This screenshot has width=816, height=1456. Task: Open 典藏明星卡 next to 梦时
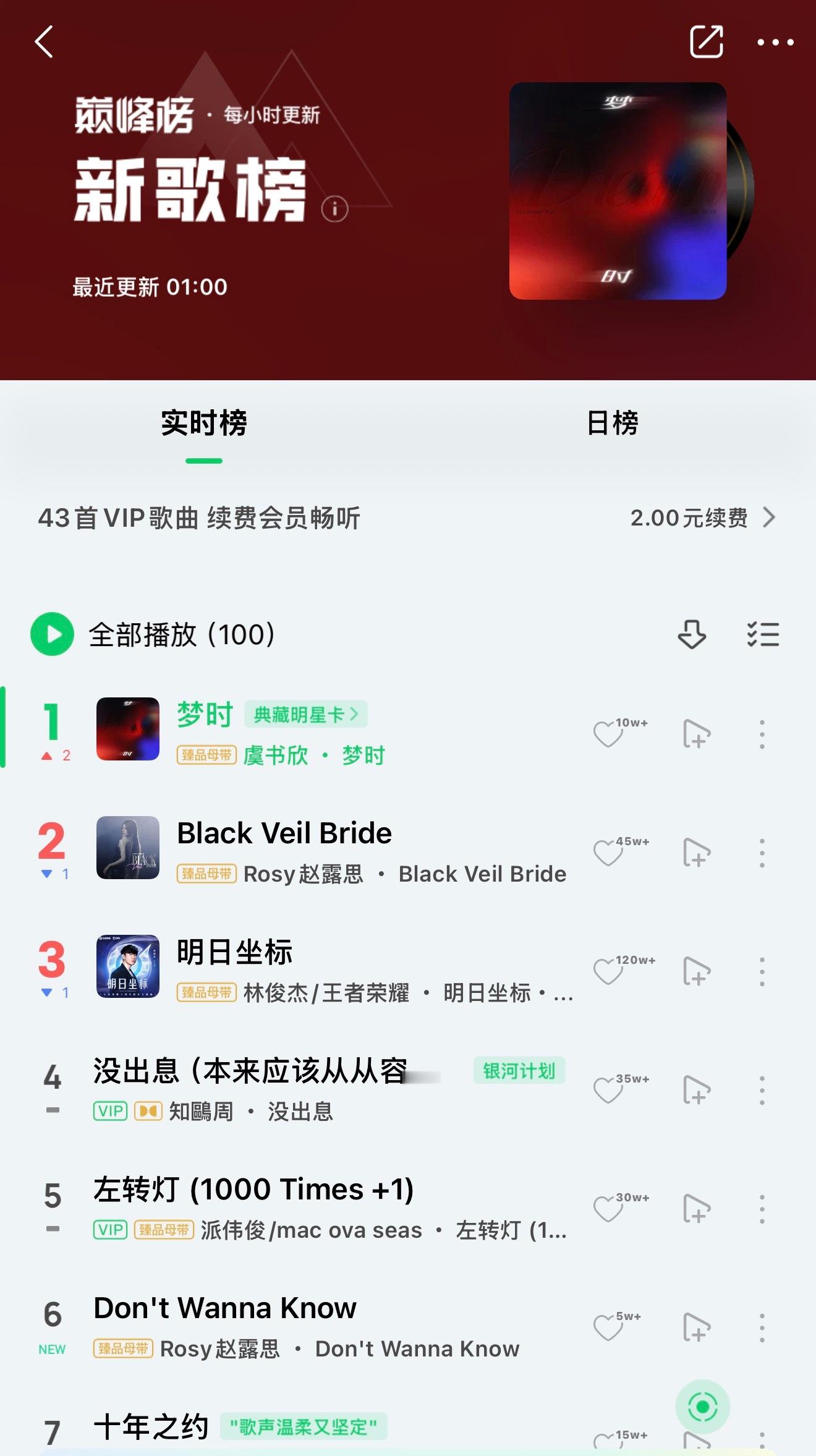[307, 713]
